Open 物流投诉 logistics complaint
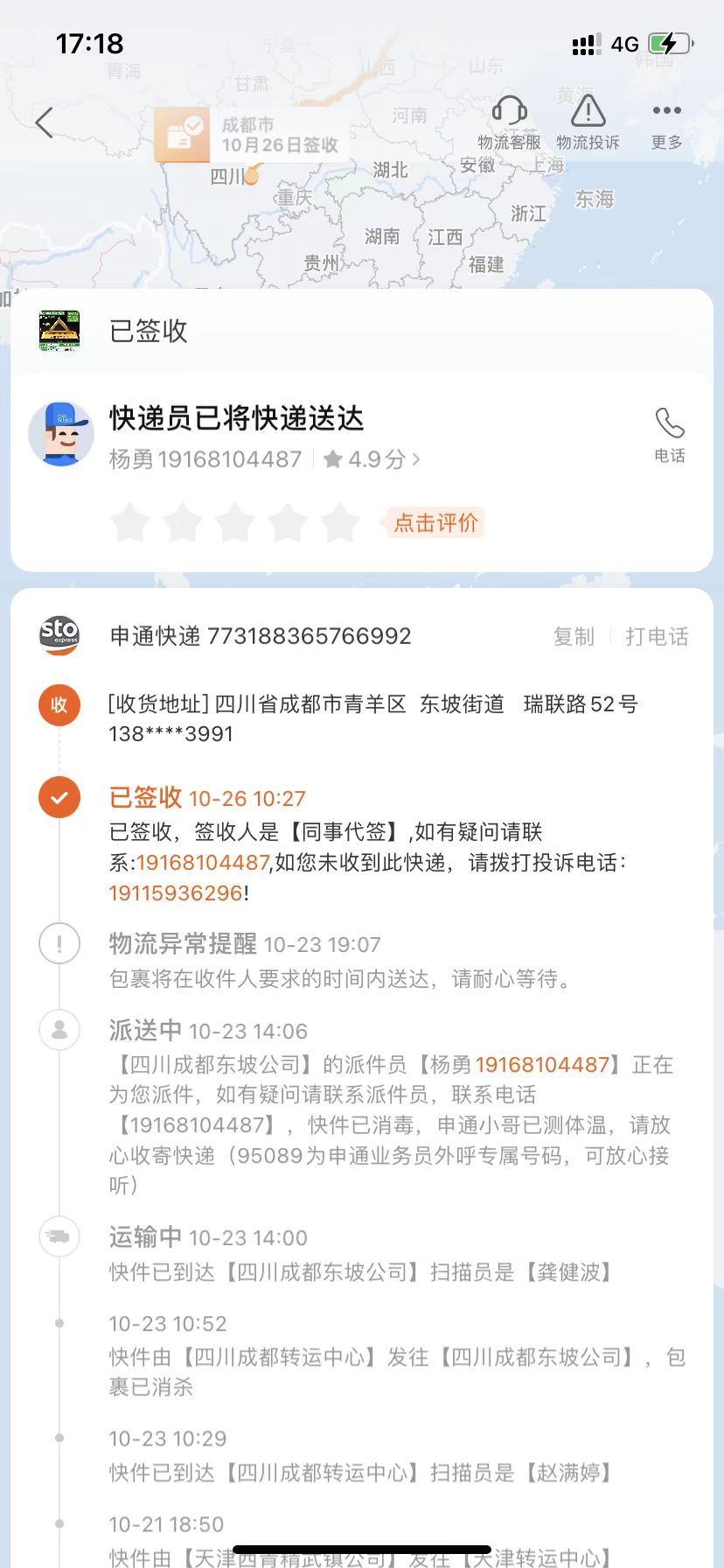The image size is (724, 1568). 588,122
